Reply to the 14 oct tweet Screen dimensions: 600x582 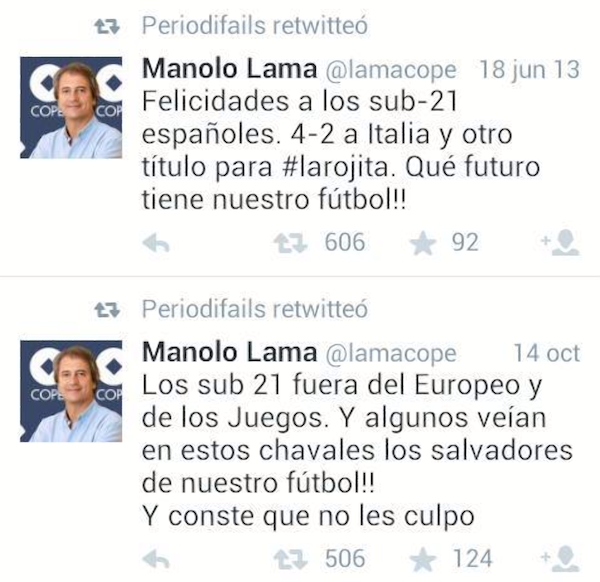point(155,558)
